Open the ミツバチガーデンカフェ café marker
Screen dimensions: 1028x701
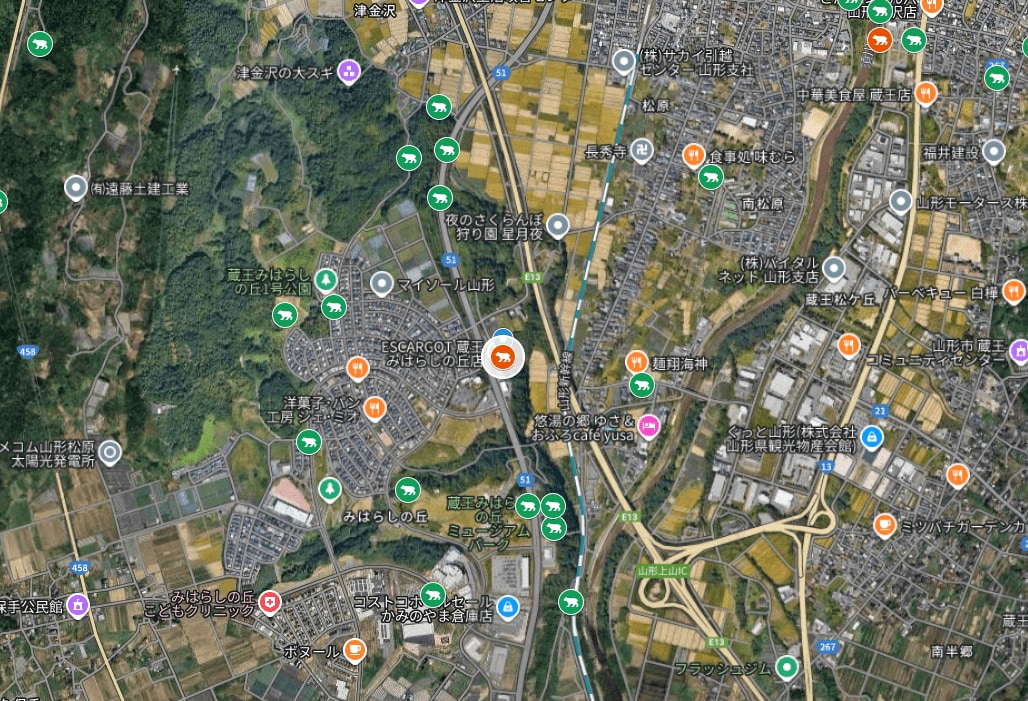[884, 525]
